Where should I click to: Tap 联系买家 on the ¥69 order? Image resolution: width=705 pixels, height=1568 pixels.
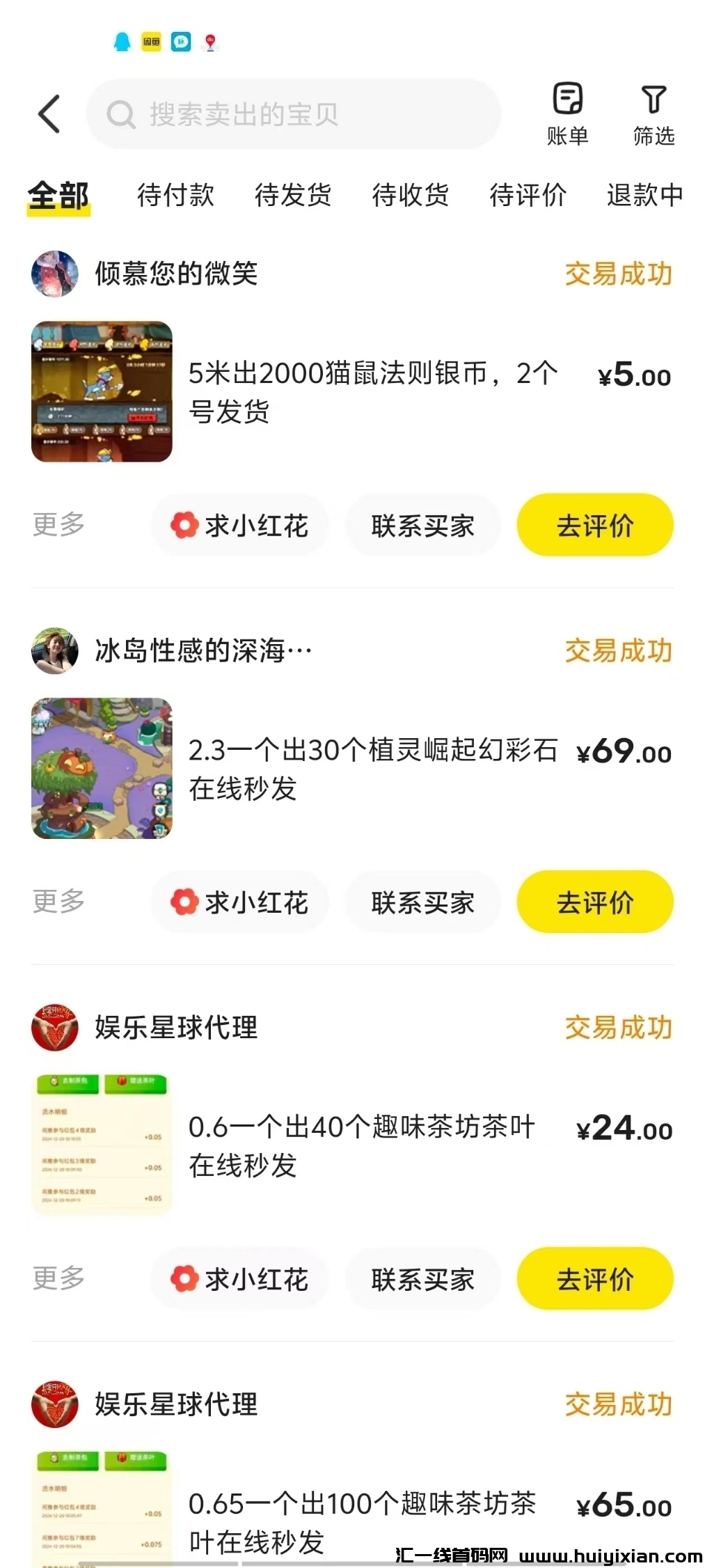pyautogui.click(x=422, y=902)
